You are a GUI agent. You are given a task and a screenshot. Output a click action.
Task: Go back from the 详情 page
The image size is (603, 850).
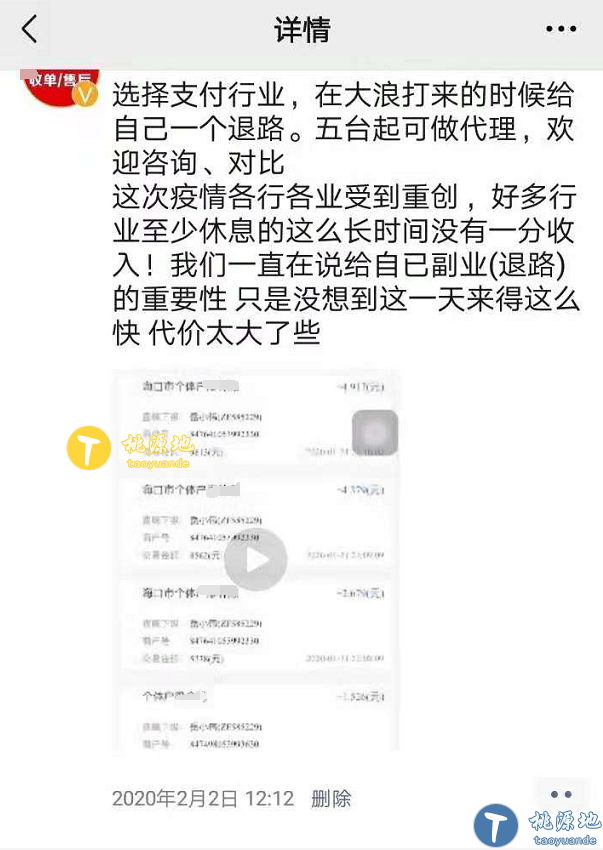29,29
